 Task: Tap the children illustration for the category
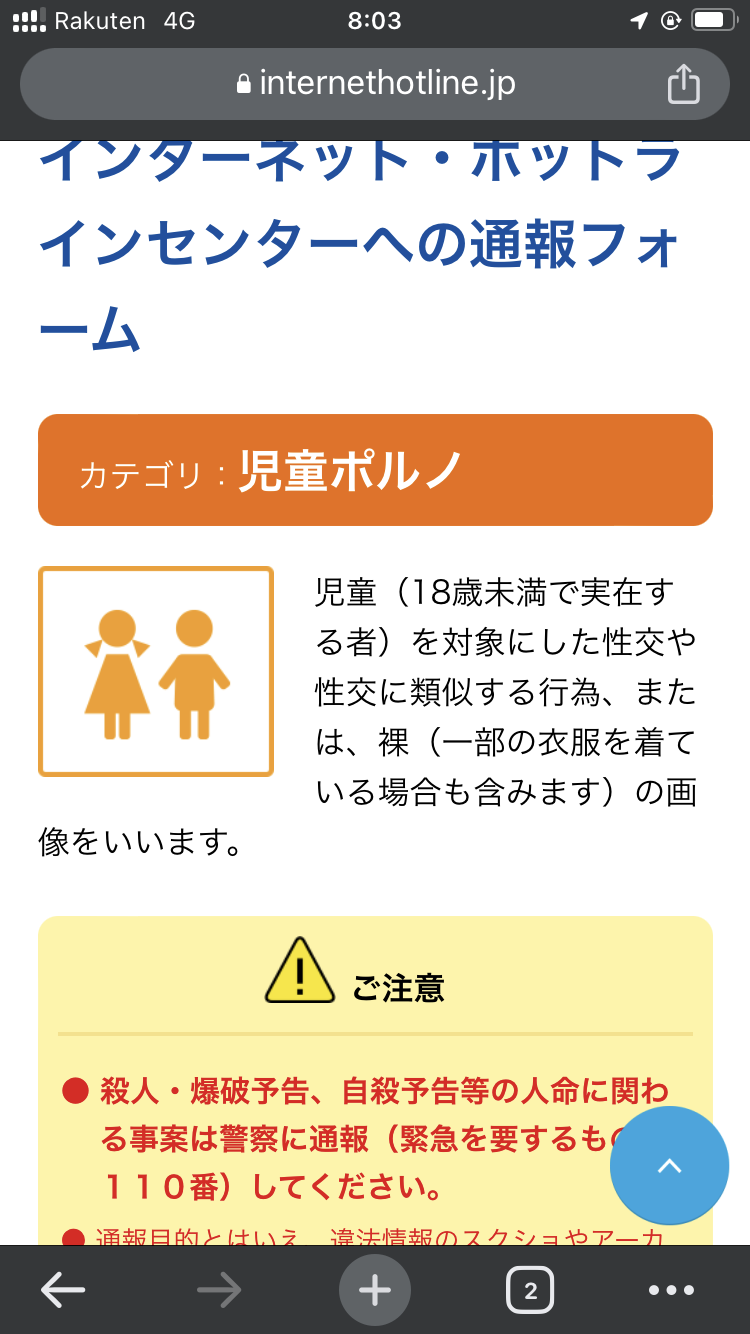(155, 671)
